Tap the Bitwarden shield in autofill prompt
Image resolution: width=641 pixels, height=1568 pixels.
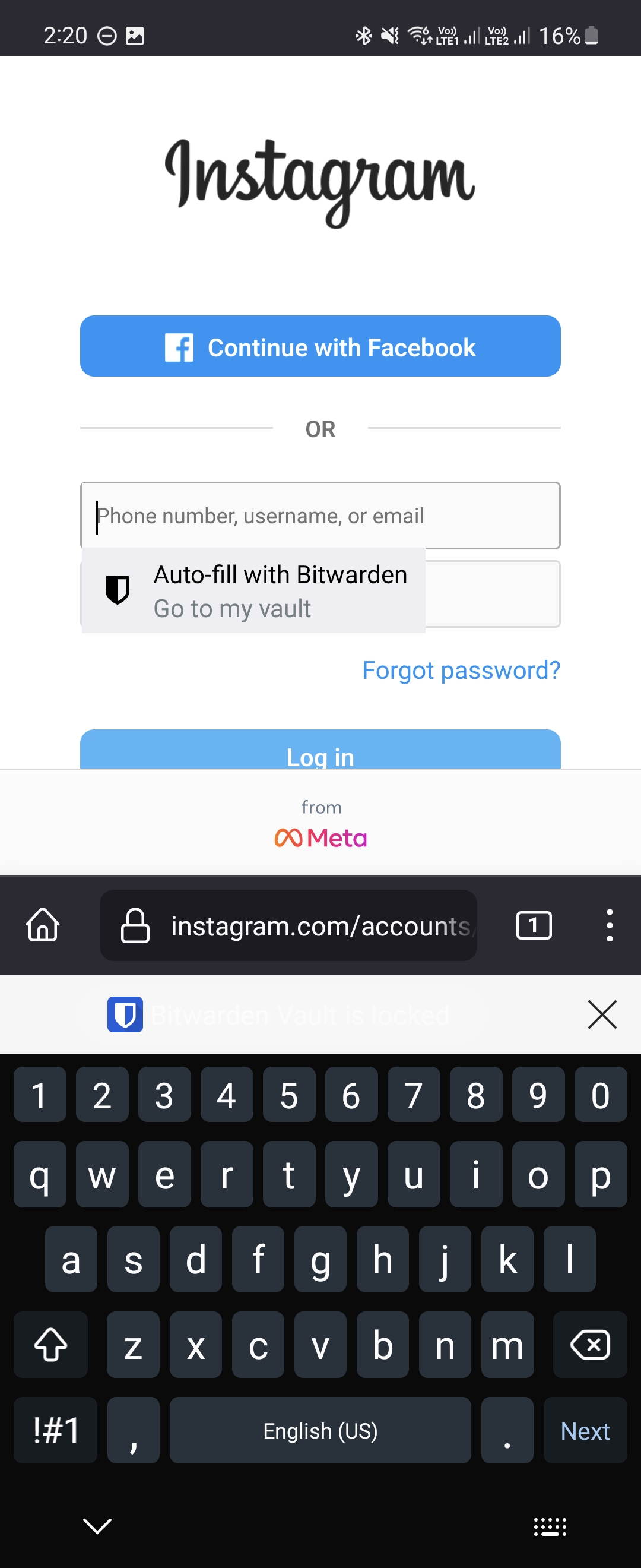(x=118, y=590)
